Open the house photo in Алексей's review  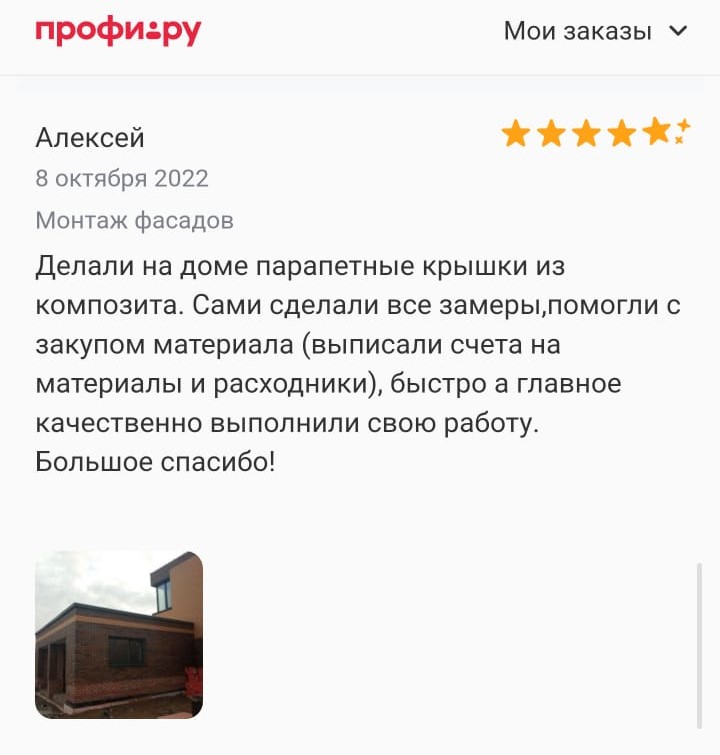tap(118, 634)
